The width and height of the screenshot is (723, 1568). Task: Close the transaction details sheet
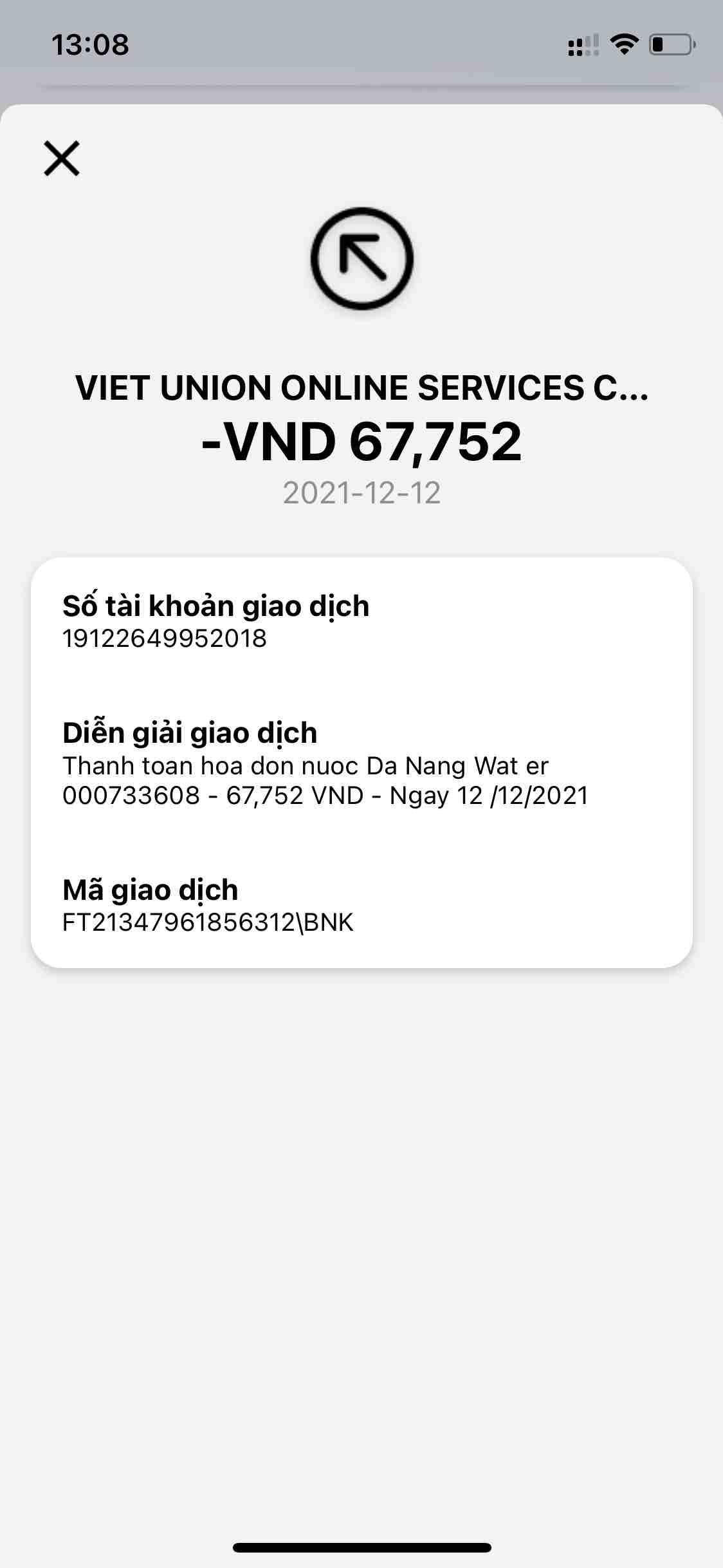62,158
